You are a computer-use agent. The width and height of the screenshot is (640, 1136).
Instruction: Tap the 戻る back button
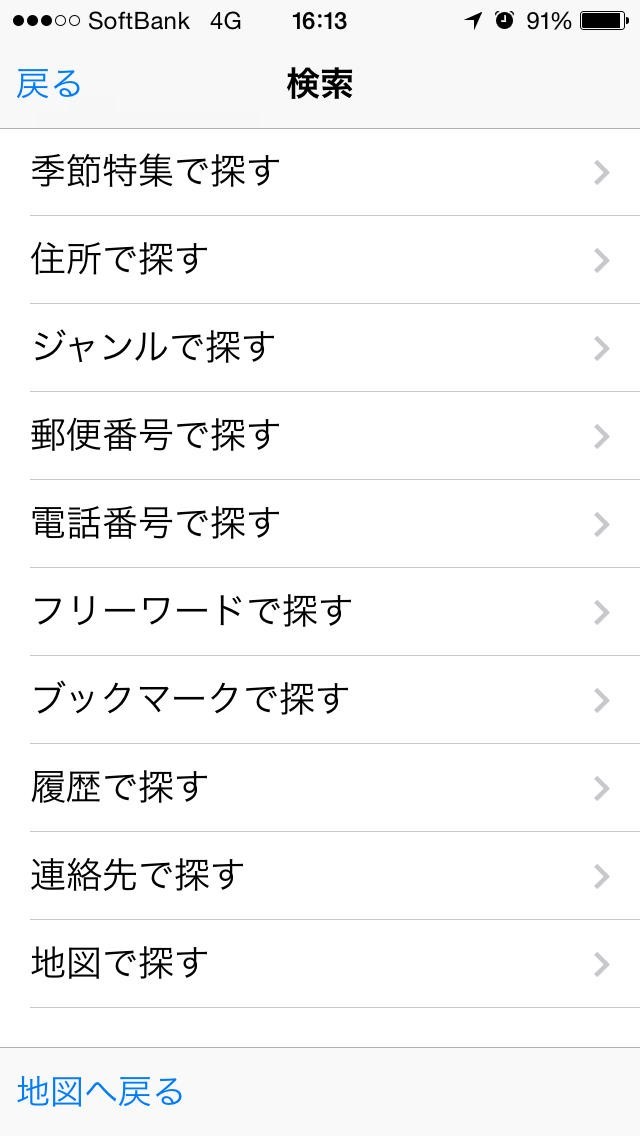coord(49,84)
